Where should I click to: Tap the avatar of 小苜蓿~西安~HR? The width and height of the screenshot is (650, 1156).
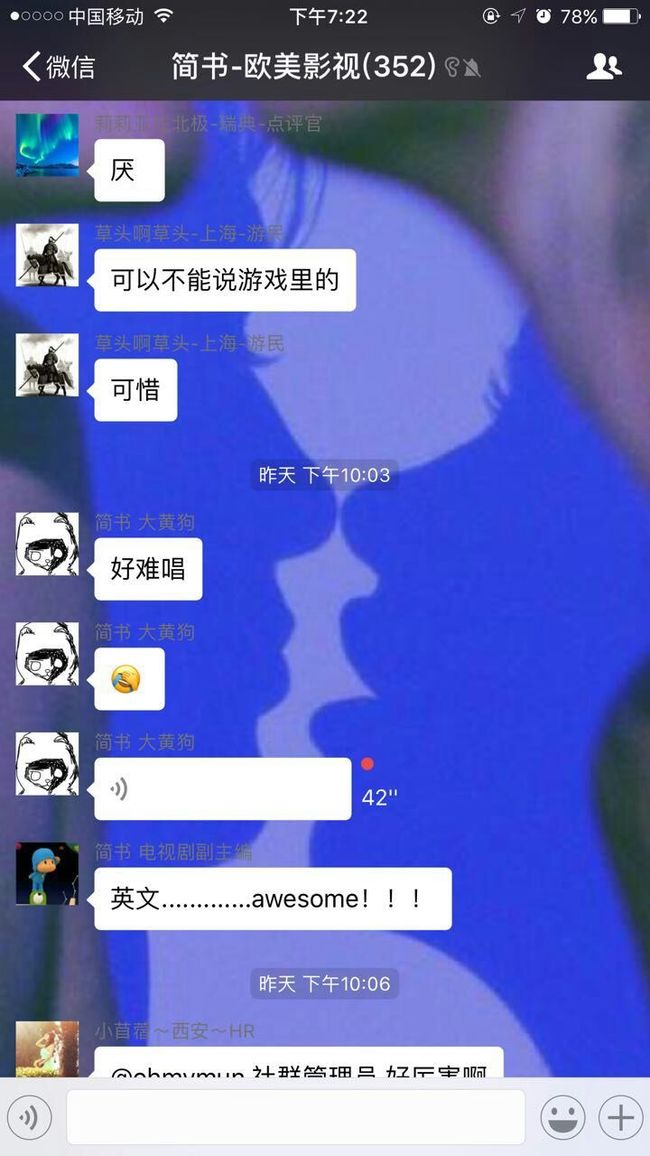(47, 1048)
